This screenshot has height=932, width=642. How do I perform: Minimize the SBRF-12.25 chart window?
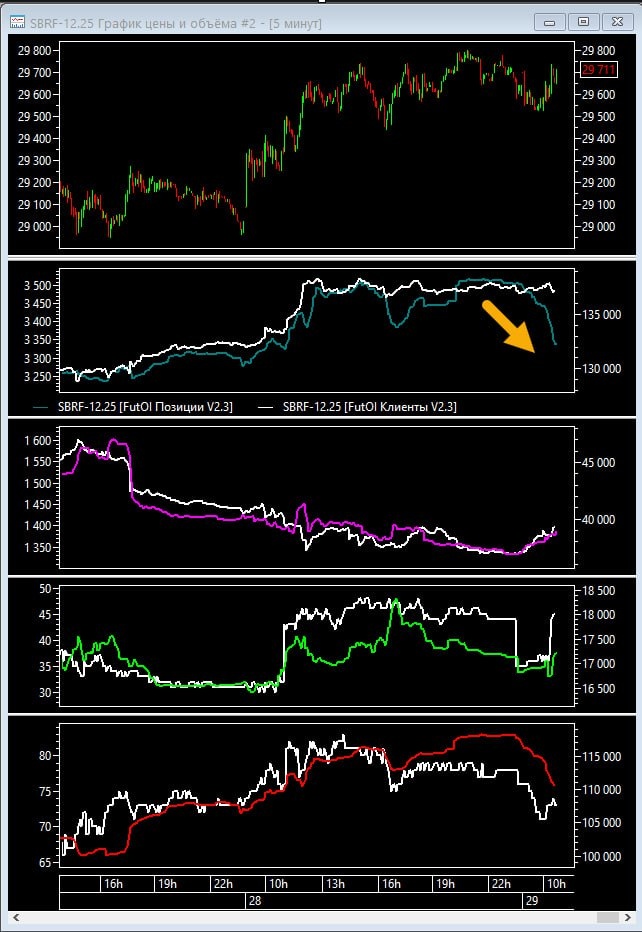tap(549, 23)
